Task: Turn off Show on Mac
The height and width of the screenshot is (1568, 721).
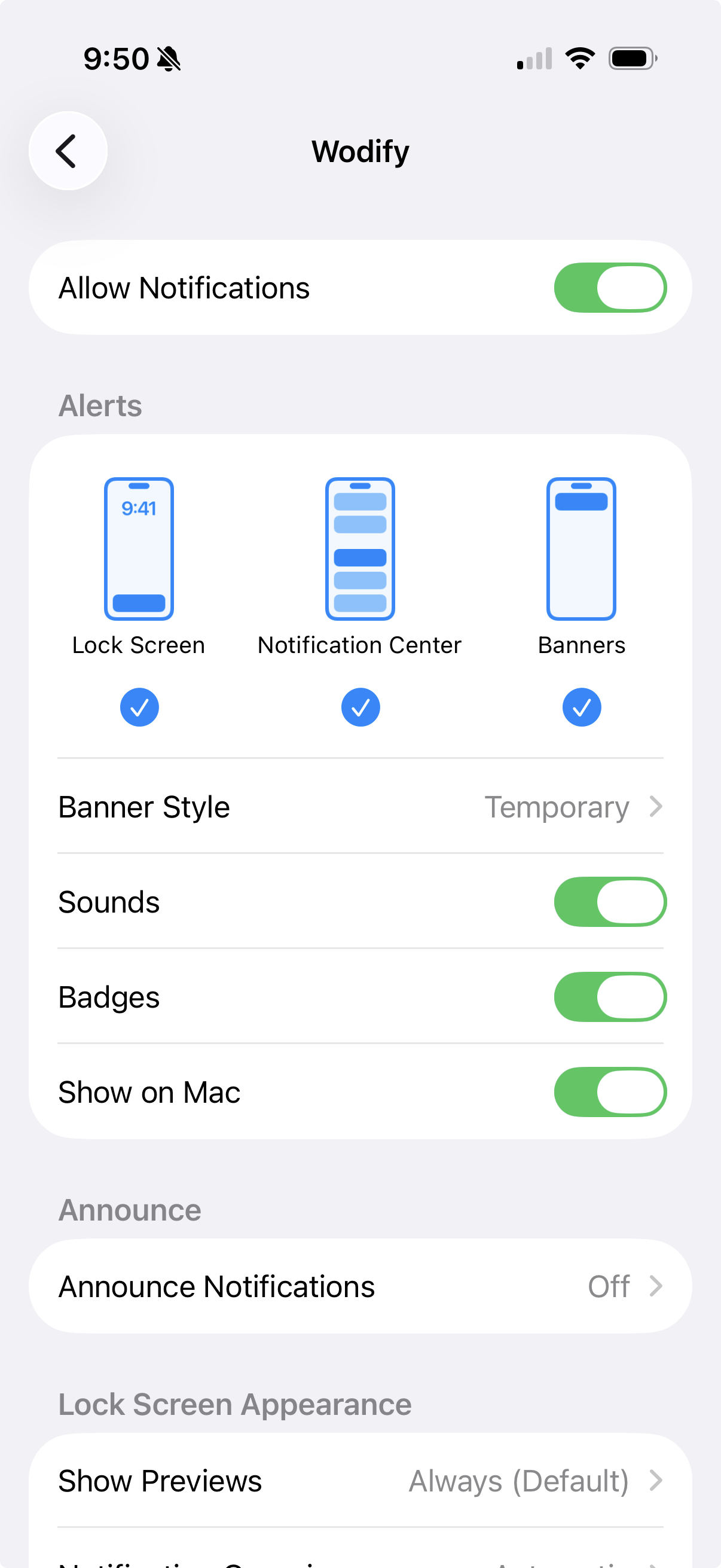Action: coord(610,1092)
